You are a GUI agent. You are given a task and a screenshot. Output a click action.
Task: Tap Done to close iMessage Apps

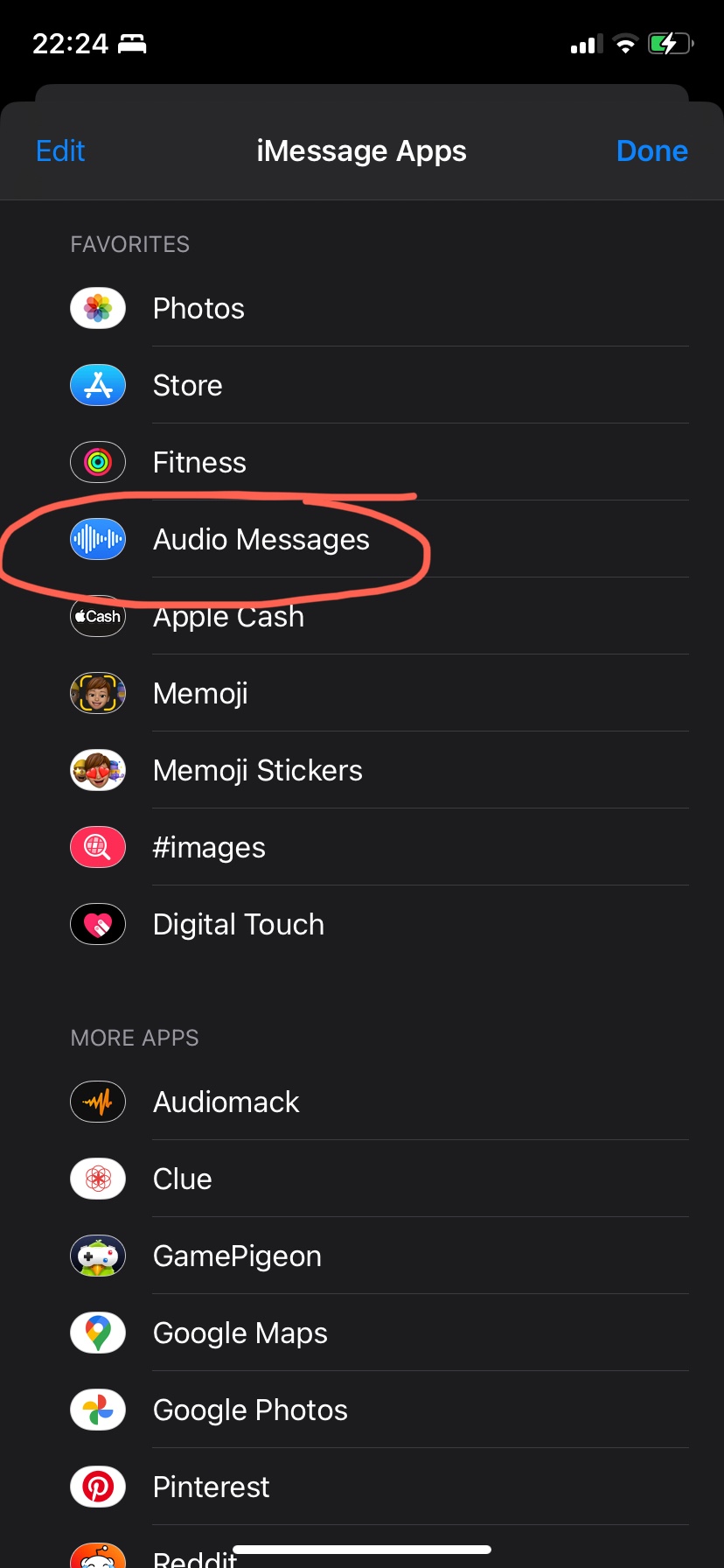[651, 151]
